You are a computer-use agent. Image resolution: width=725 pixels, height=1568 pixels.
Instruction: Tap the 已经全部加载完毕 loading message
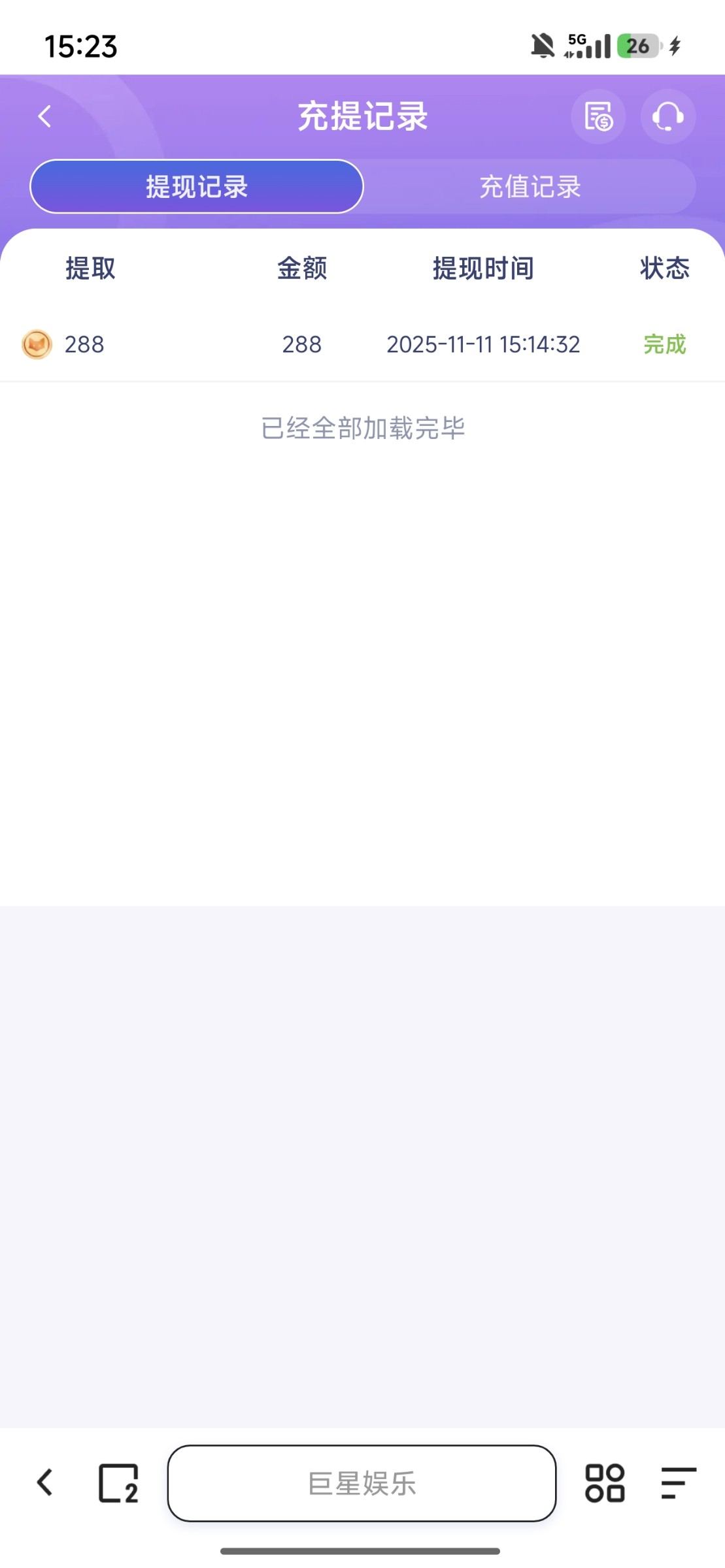pyautogui.click(x=362, y=428)
